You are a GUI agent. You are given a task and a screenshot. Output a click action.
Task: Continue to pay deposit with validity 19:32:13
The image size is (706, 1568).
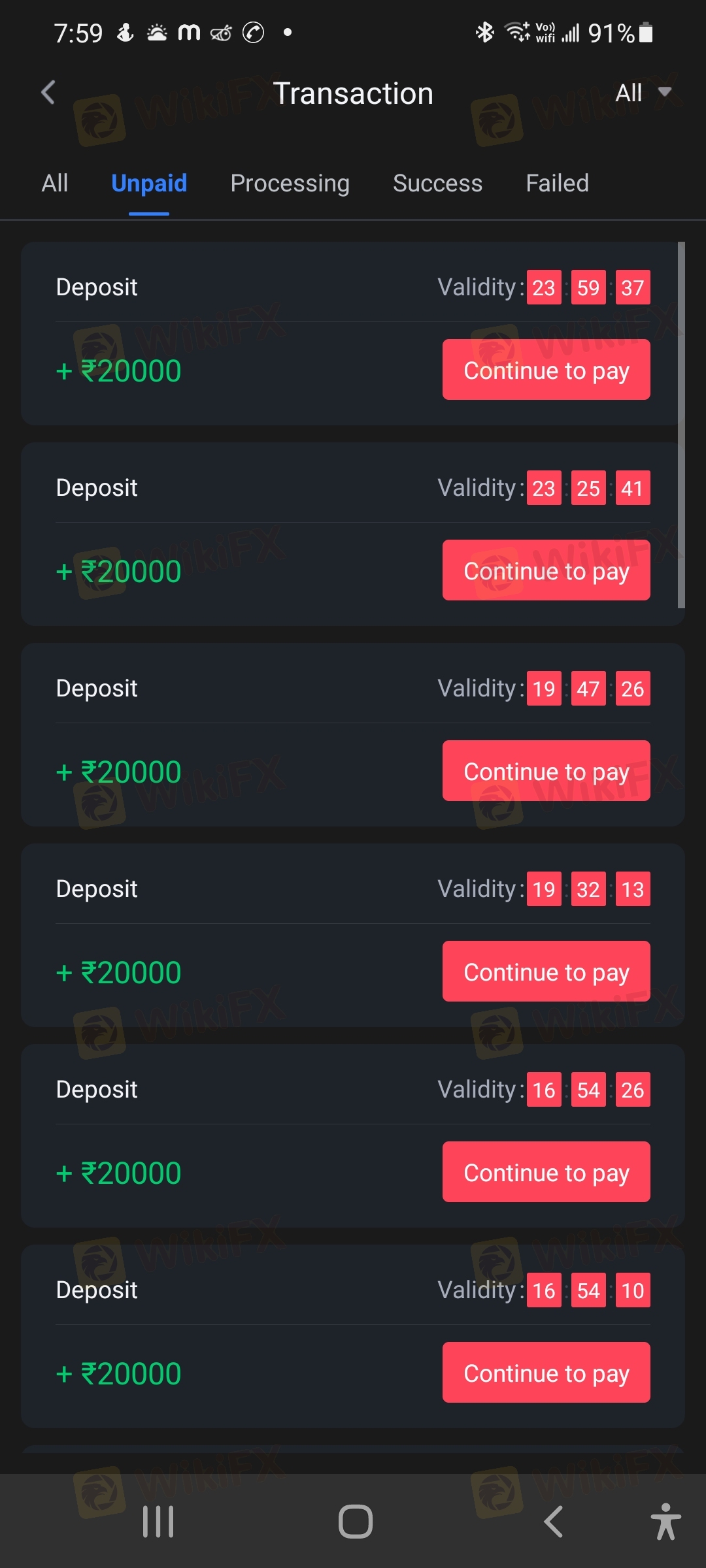point(546,972)
